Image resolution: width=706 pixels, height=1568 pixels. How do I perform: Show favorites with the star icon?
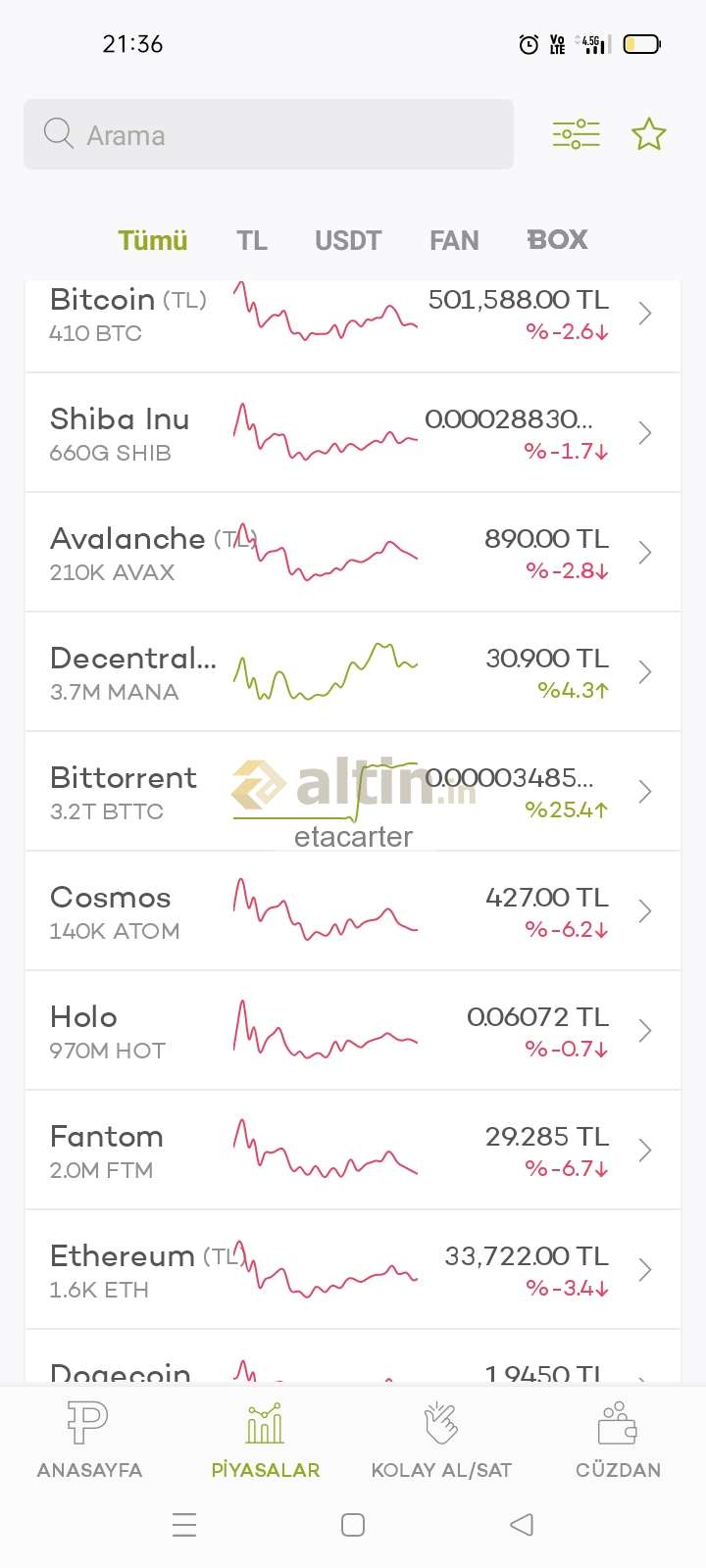[648, 134]
